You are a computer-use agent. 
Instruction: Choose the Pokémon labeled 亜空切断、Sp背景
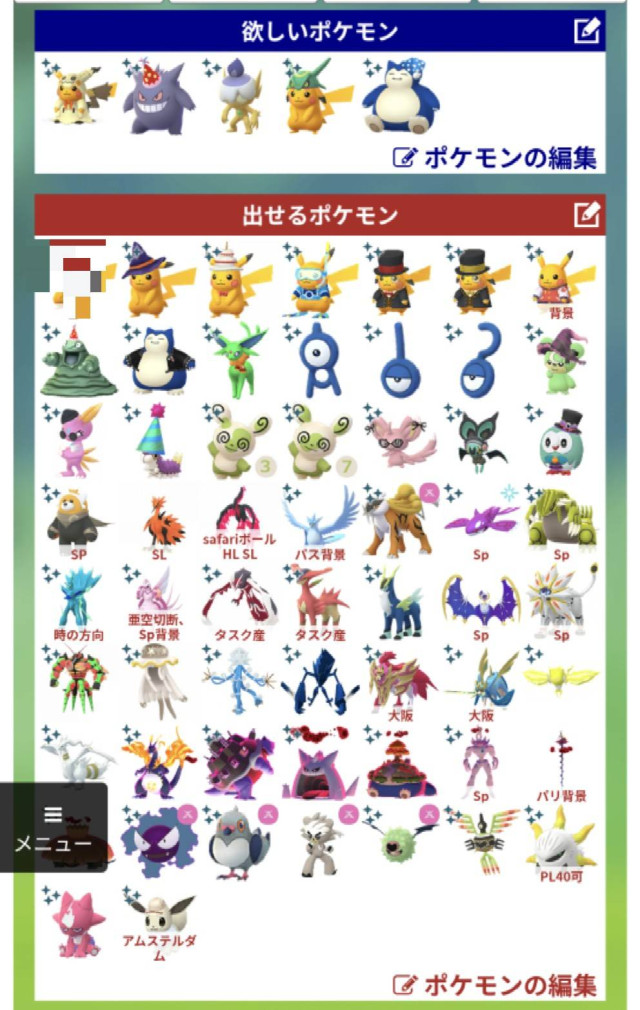coord(159,598)
